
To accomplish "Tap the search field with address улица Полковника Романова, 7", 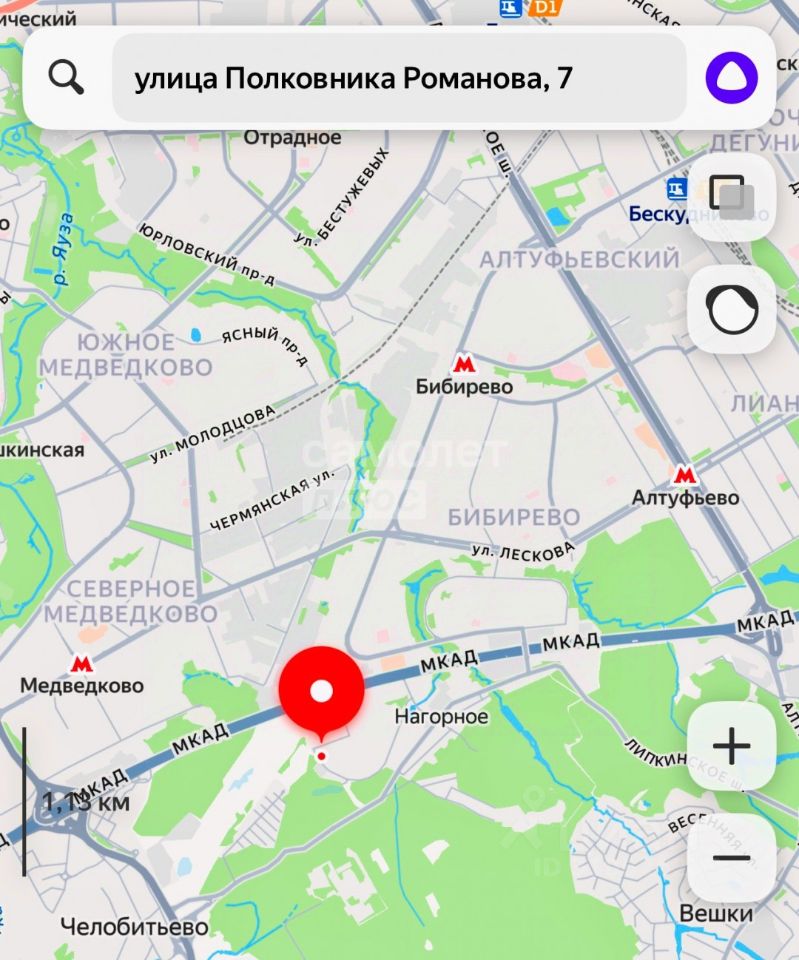I will (399, 78).
